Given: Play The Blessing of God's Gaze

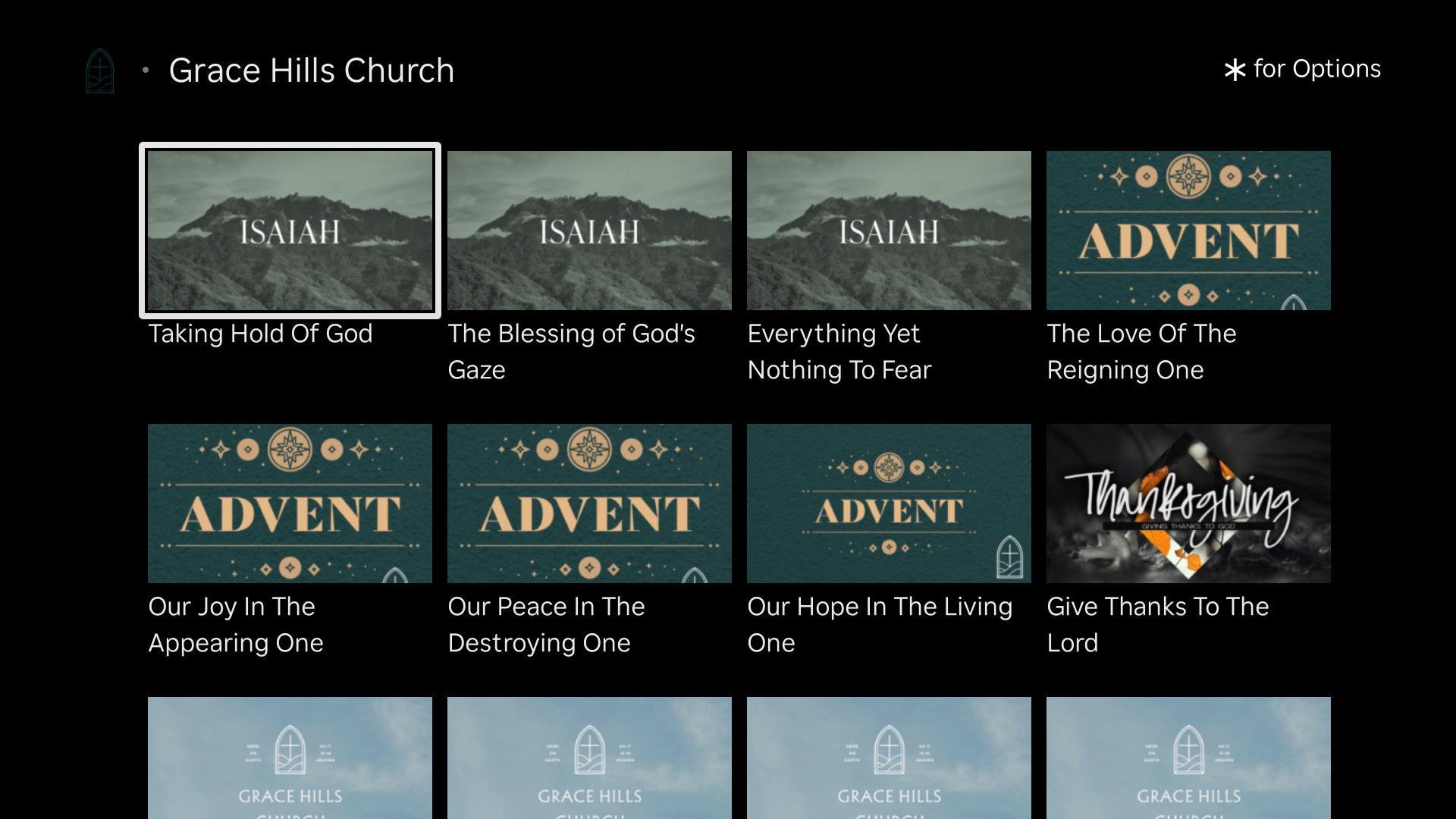Looking at the screenshot, I should click(589, 231).
